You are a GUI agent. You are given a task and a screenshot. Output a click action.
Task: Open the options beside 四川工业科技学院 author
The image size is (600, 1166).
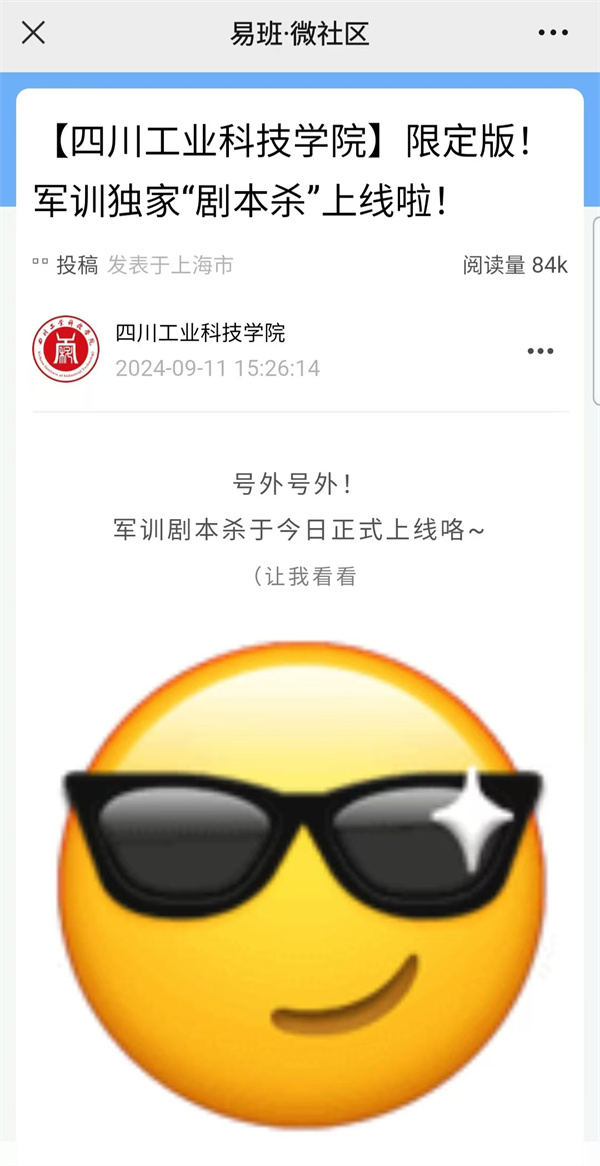pyautogui.click(x=540, y=351)
